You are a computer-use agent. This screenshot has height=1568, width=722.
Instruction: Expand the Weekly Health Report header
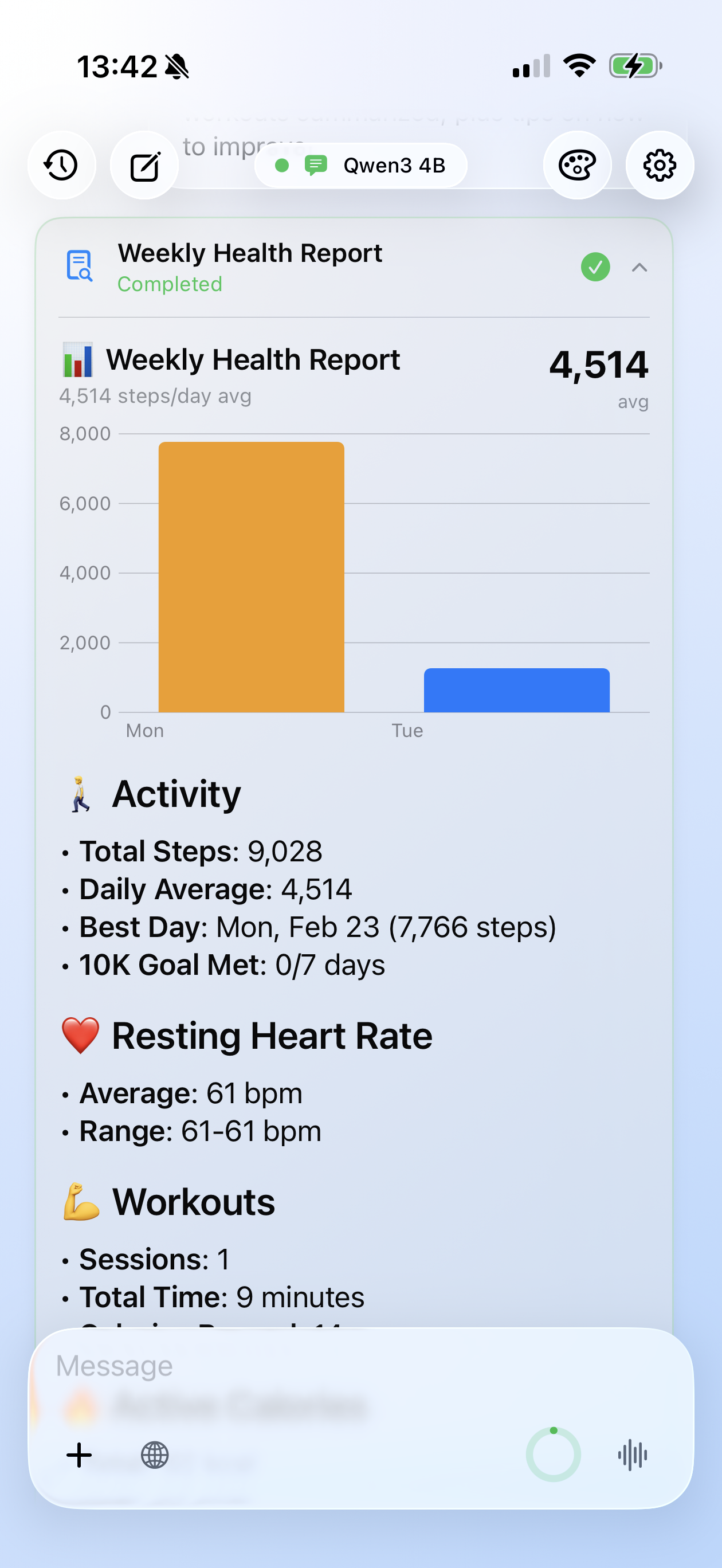[251, 253]
